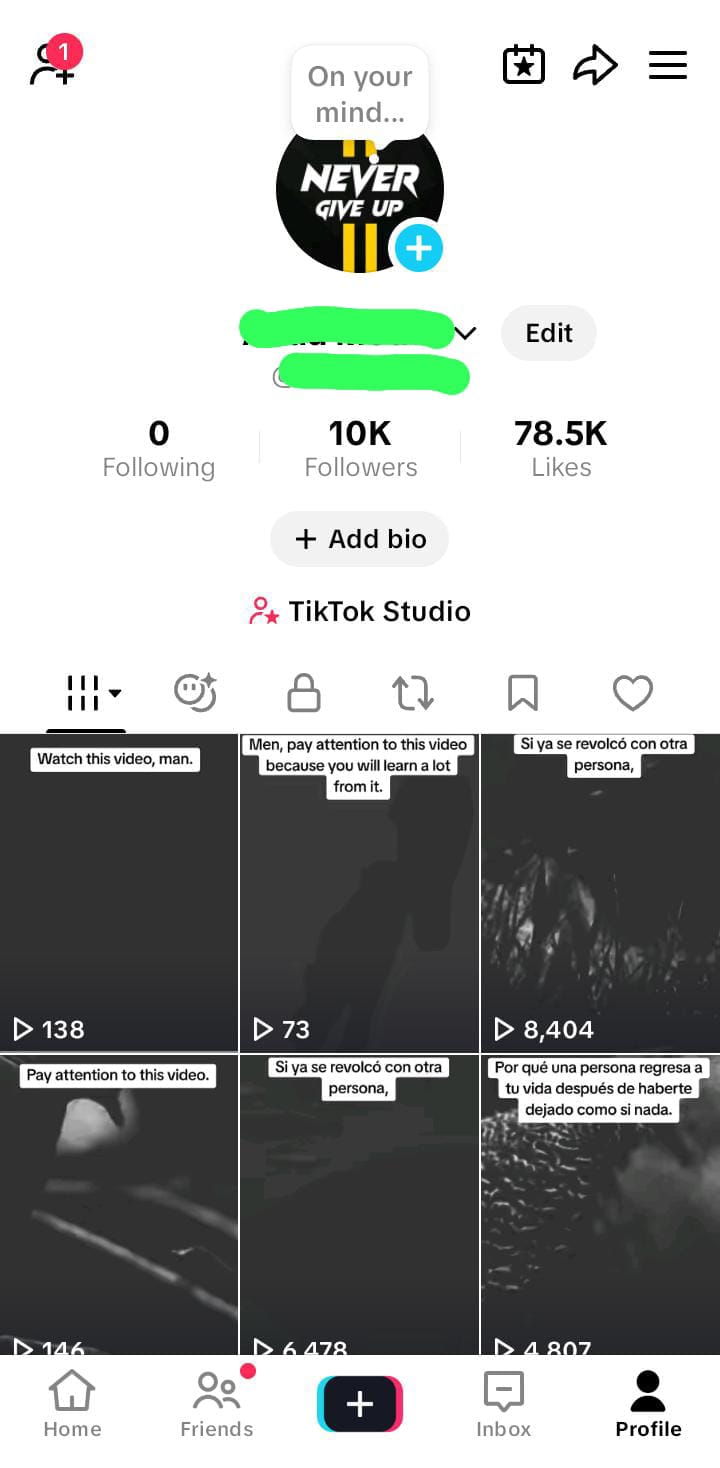Create a new post with plus button
This screenshot has height=1468, width=720.
click(x=360, y=1404)
